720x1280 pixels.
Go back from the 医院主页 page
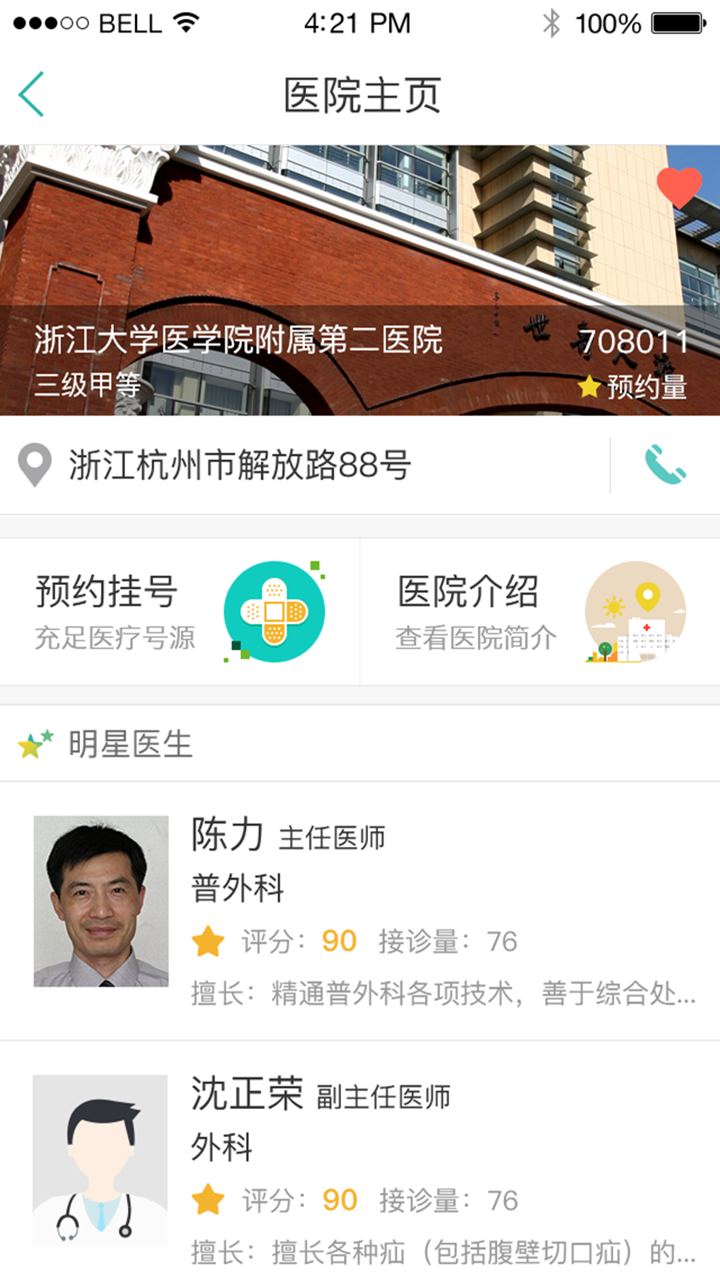[32, 95]
